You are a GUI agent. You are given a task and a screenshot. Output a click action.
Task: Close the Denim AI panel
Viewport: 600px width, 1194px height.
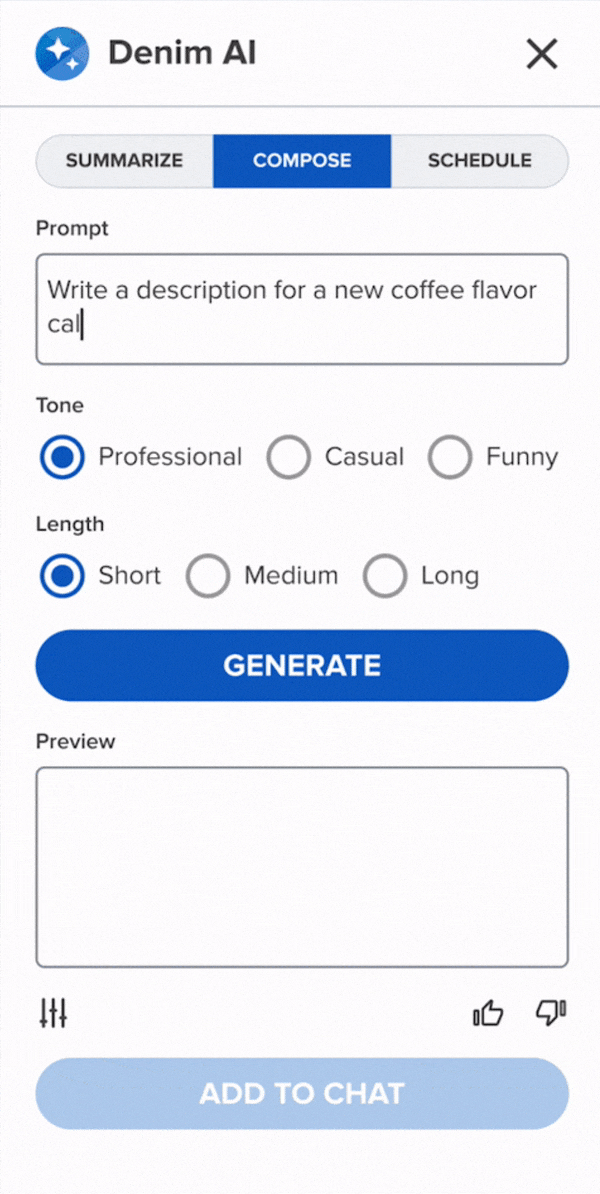[542, 54]
